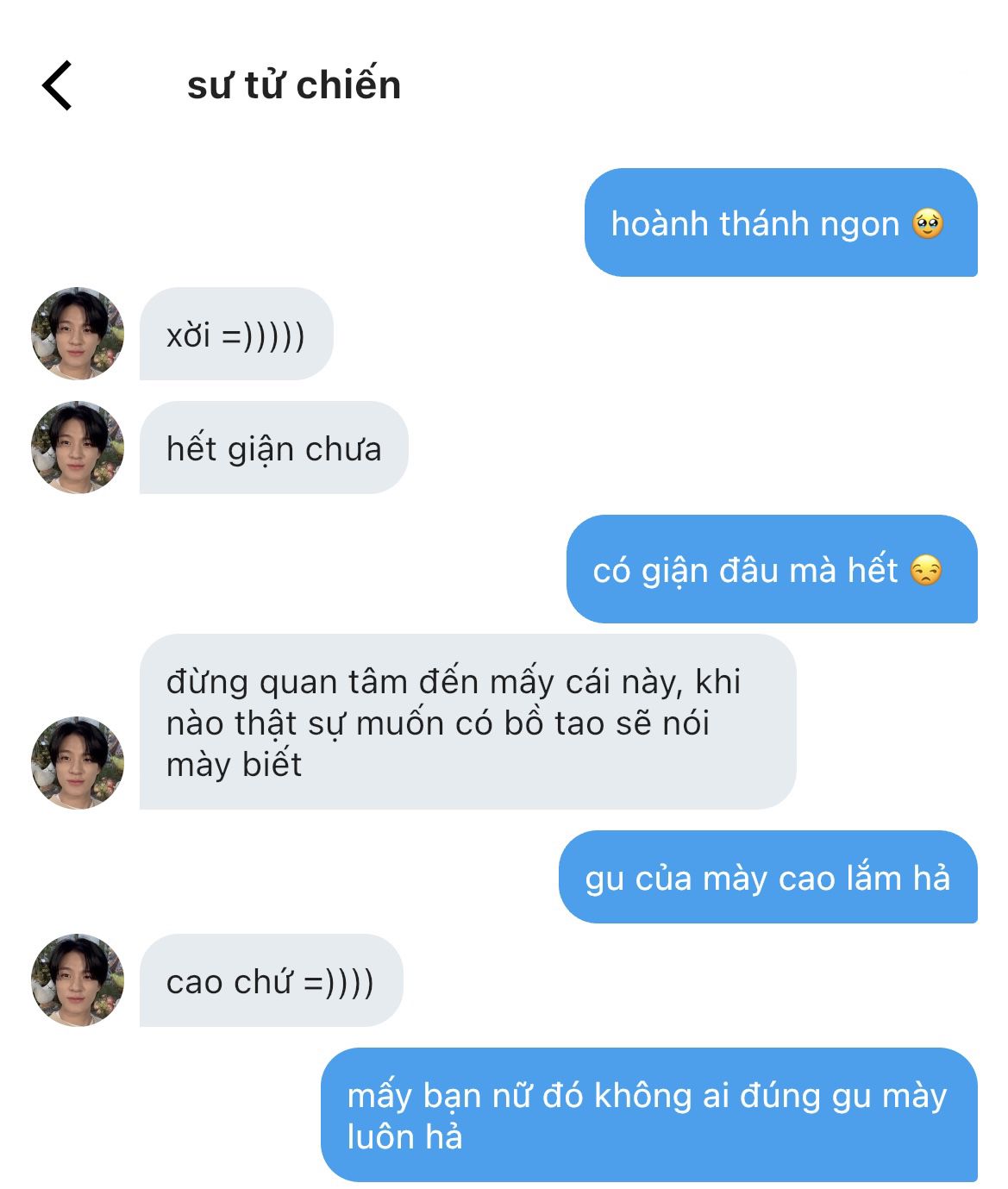The width and height of the screenshot is (1008, 1189).
Task: Open the sender's avatar beside "xời =)))))"
Action: point(78,334)
